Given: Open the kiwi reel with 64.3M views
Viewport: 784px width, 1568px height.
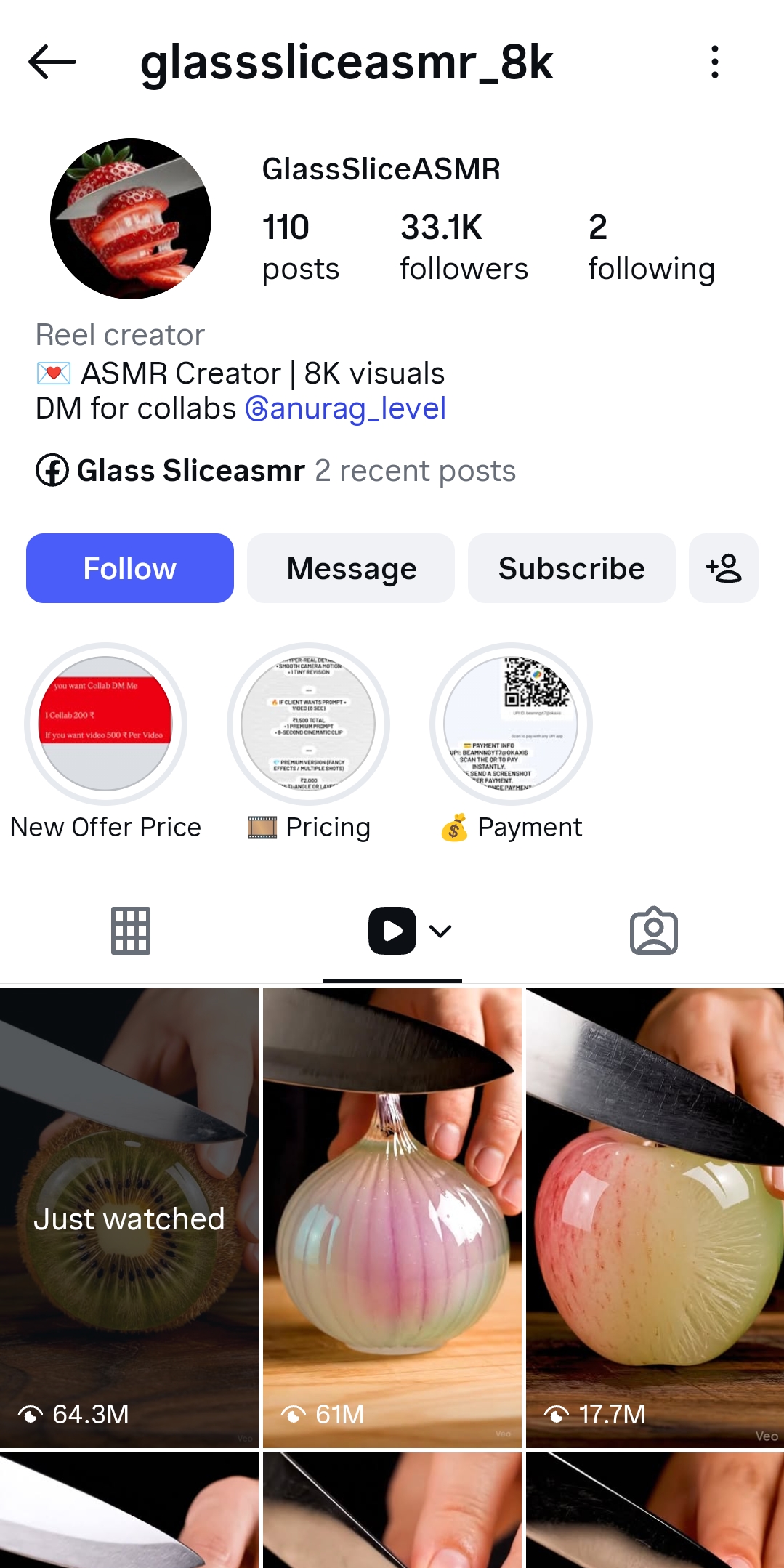Looking at the screenshot, I should 129,1217.
